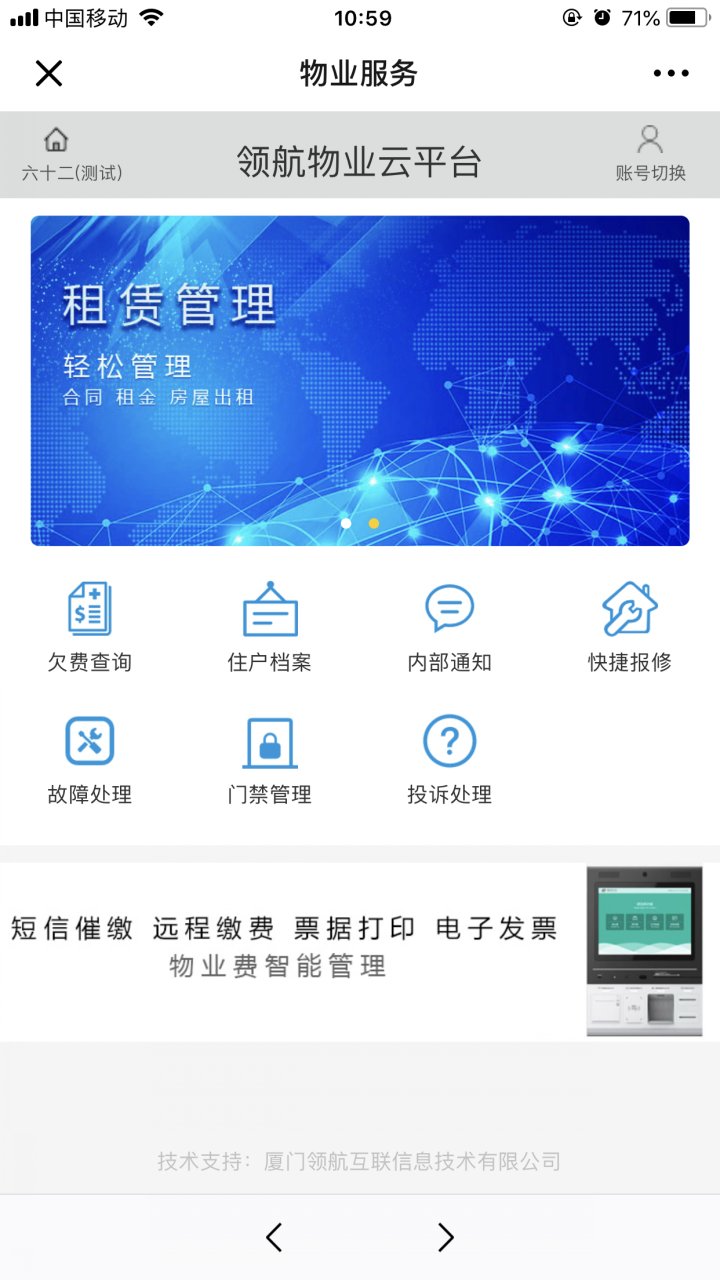Switch account via 账号切换
720x1280 pixels.
pos(650,154)
